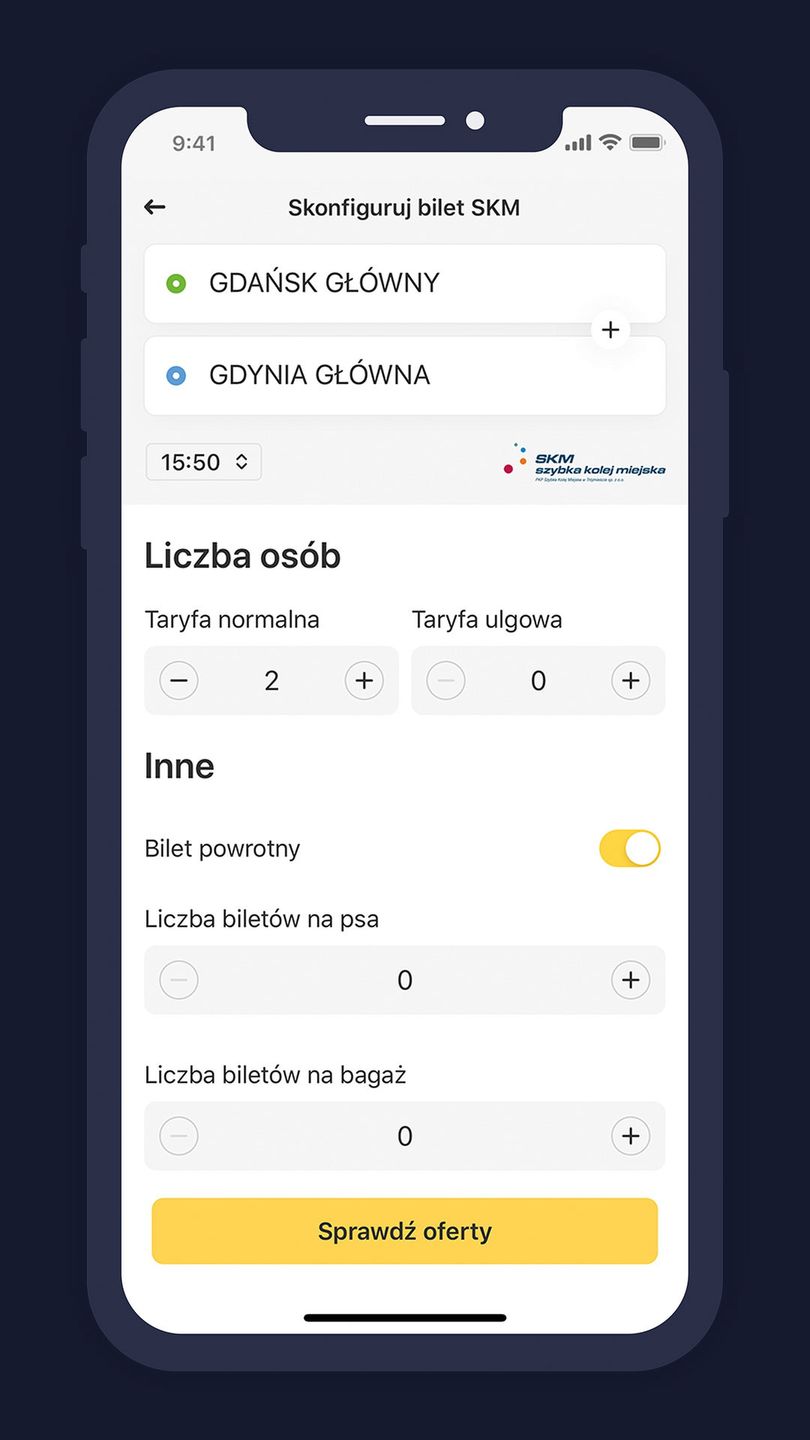Go back using the back arrow
Image resolution: width=810 pixels, height=1440 pixels.
pos(154,207)
